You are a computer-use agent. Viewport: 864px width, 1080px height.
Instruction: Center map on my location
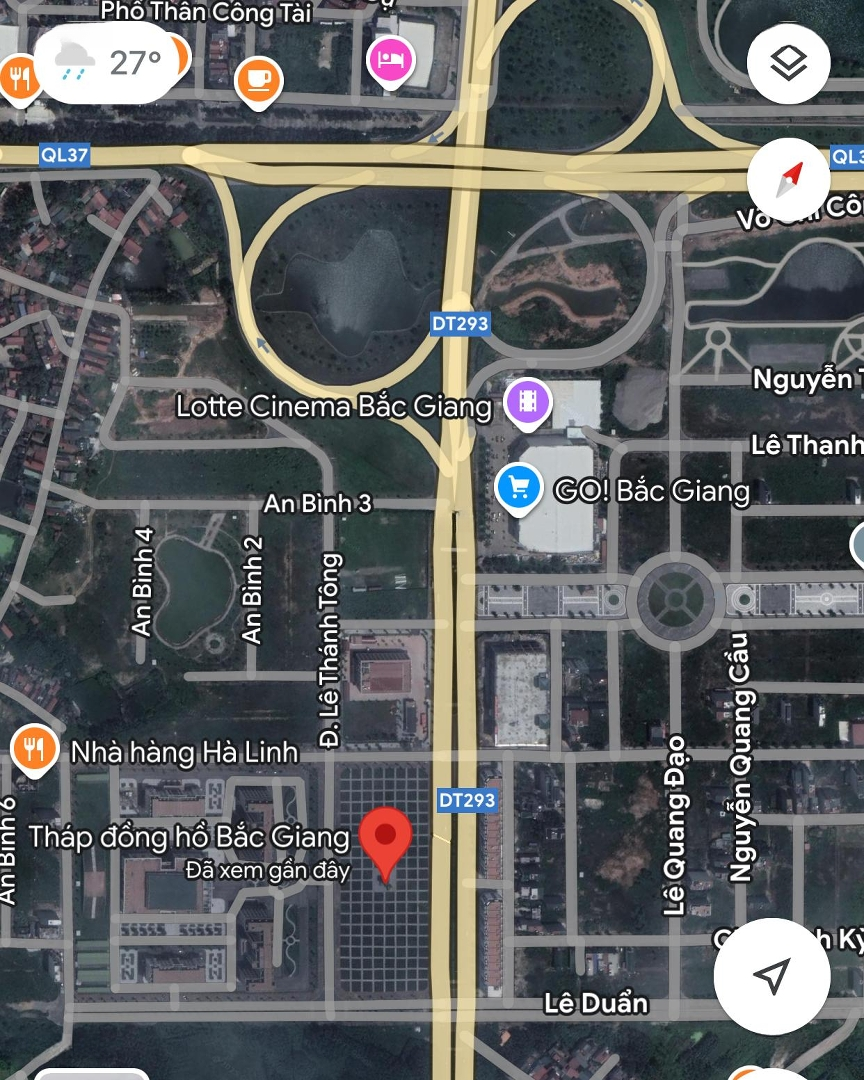pos(771,975)
